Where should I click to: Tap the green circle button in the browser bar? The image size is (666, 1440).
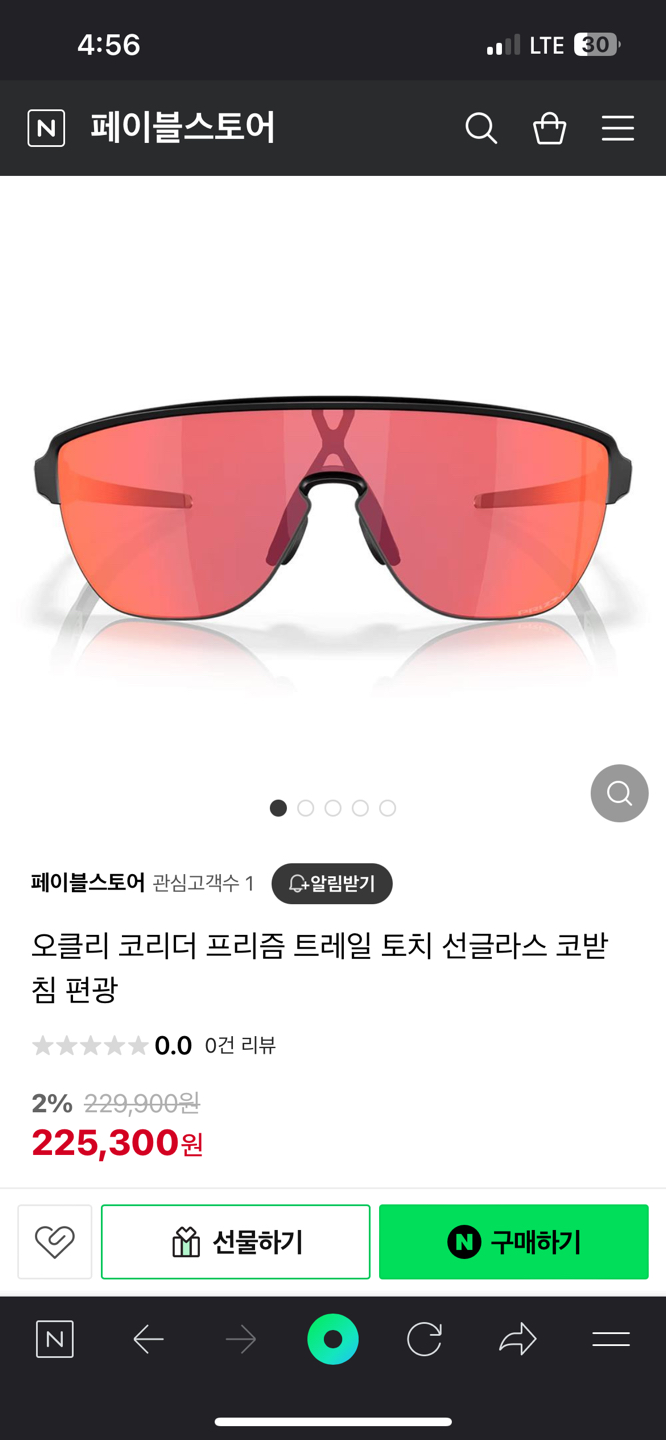pyautogui.click(x=333, y=1339)
